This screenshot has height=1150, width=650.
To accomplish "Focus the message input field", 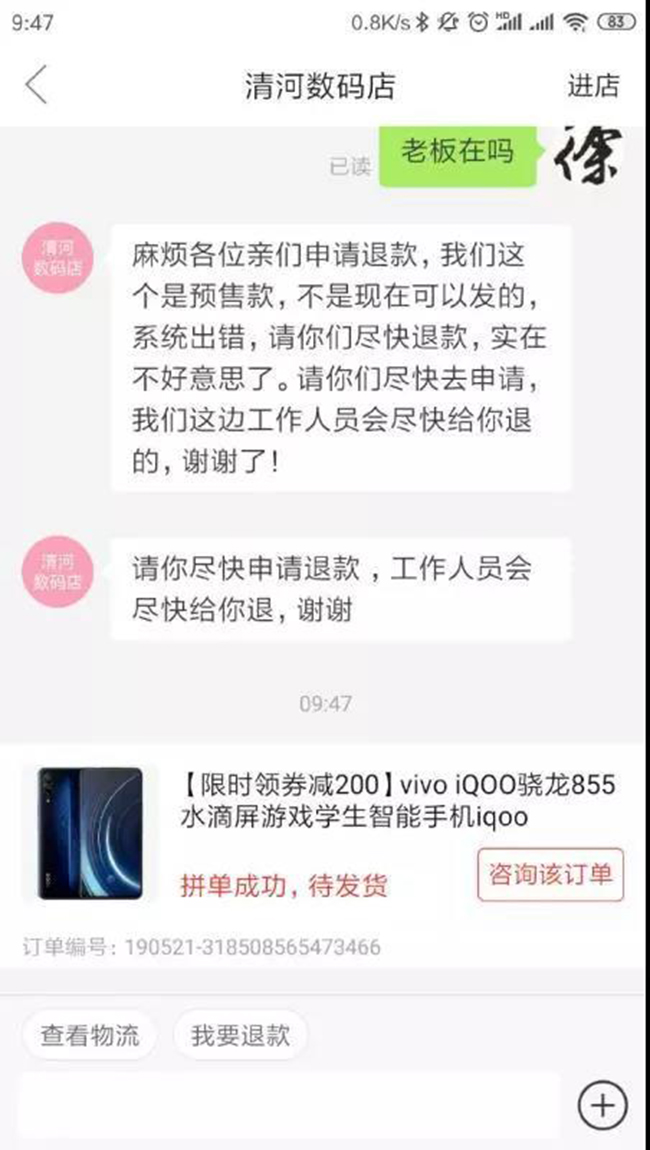I will (x=290, y=1105).
